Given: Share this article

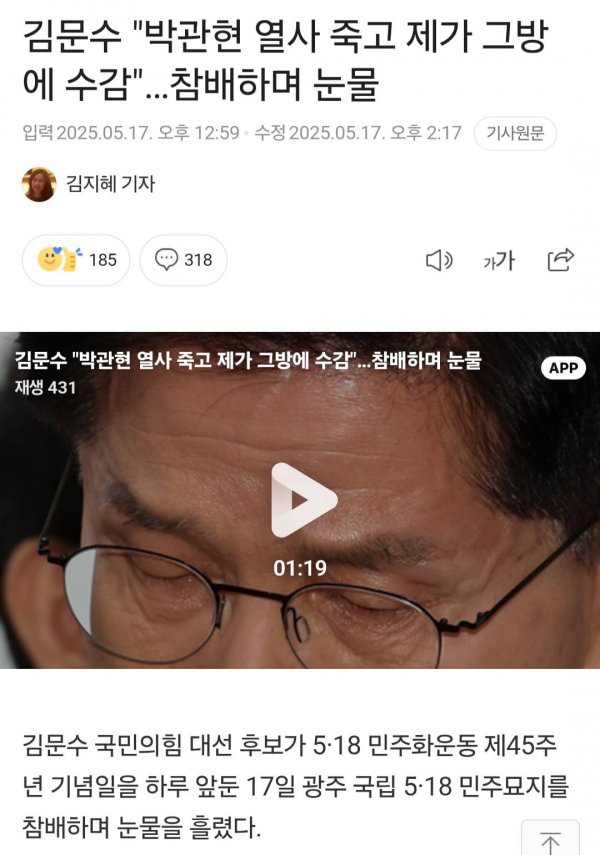Looking at the screenshot, I should [560, 260].
